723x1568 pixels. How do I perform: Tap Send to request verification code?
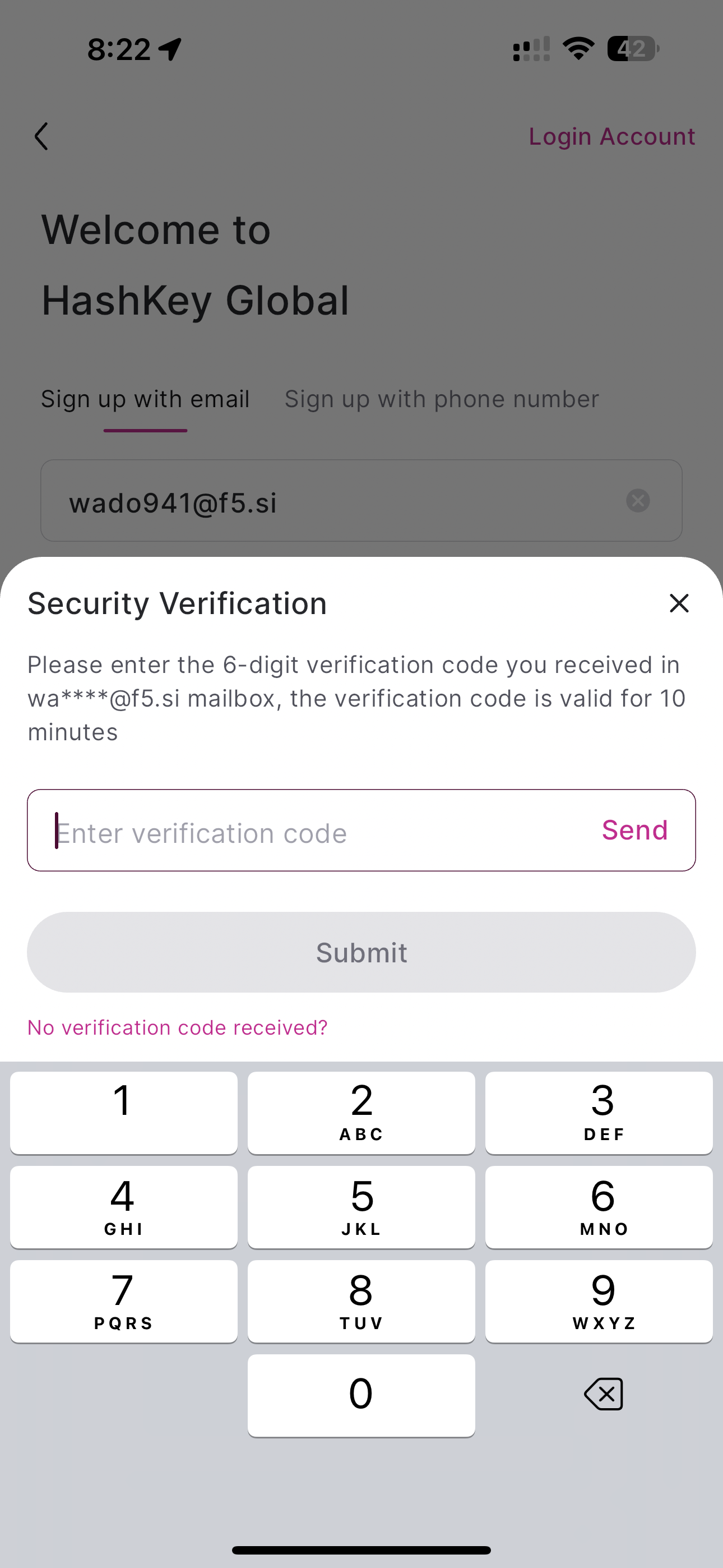635,829
